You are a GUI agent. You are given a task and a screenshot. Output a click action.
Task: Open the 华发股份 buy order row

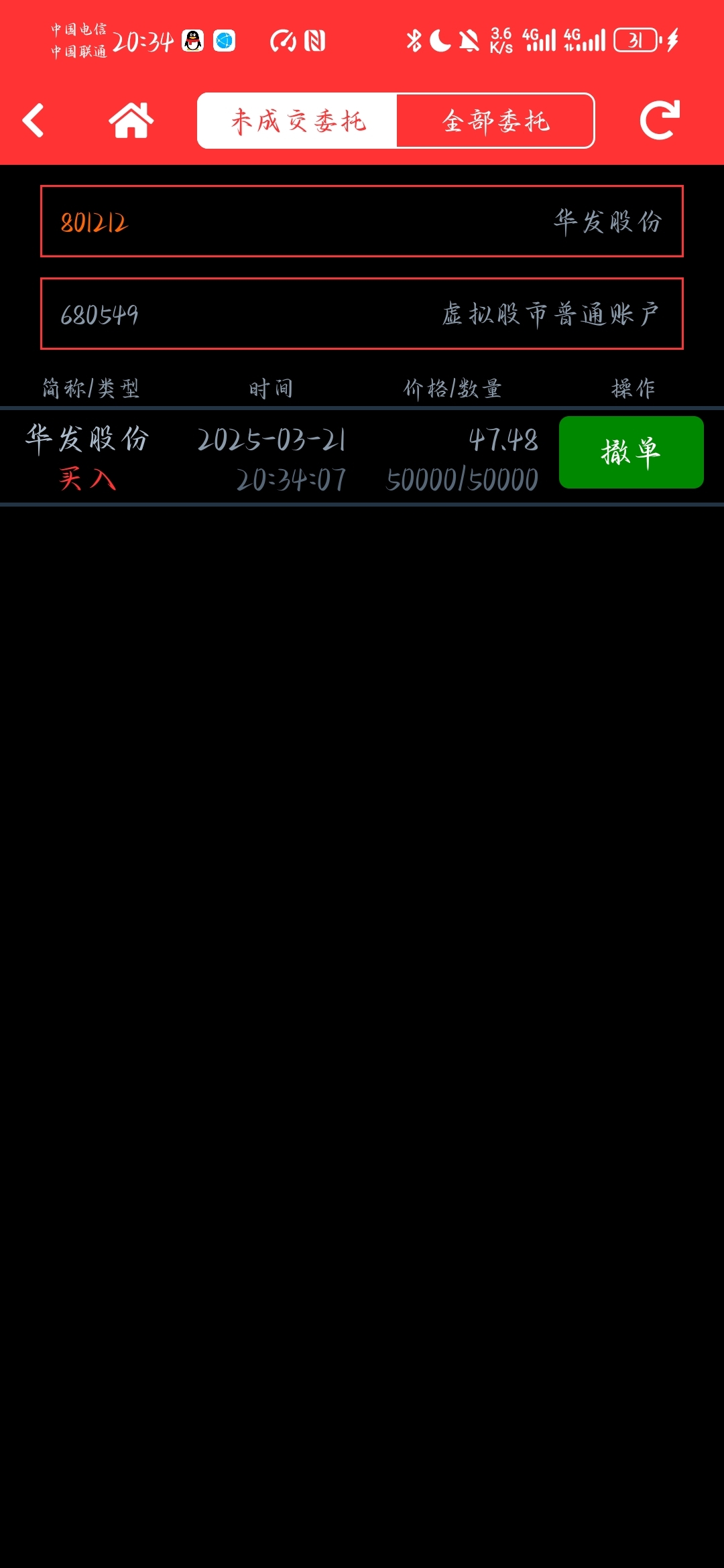click(282, 458)
